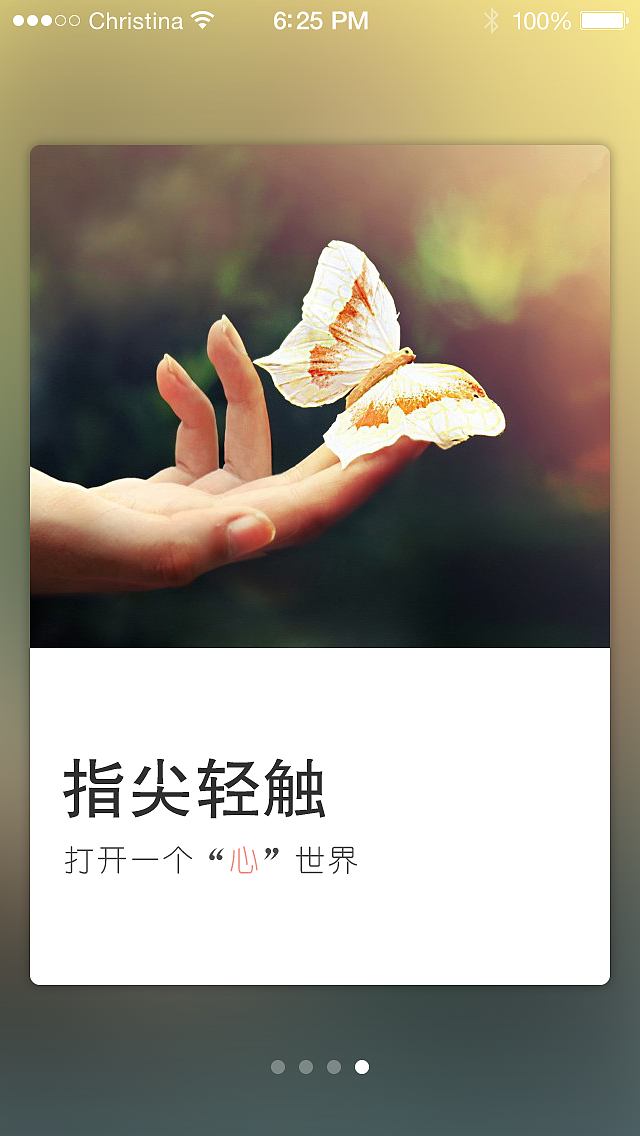640x1136 pixels.
Task: Select the second page indicator dot
Action: click(x=306, y=1067)
